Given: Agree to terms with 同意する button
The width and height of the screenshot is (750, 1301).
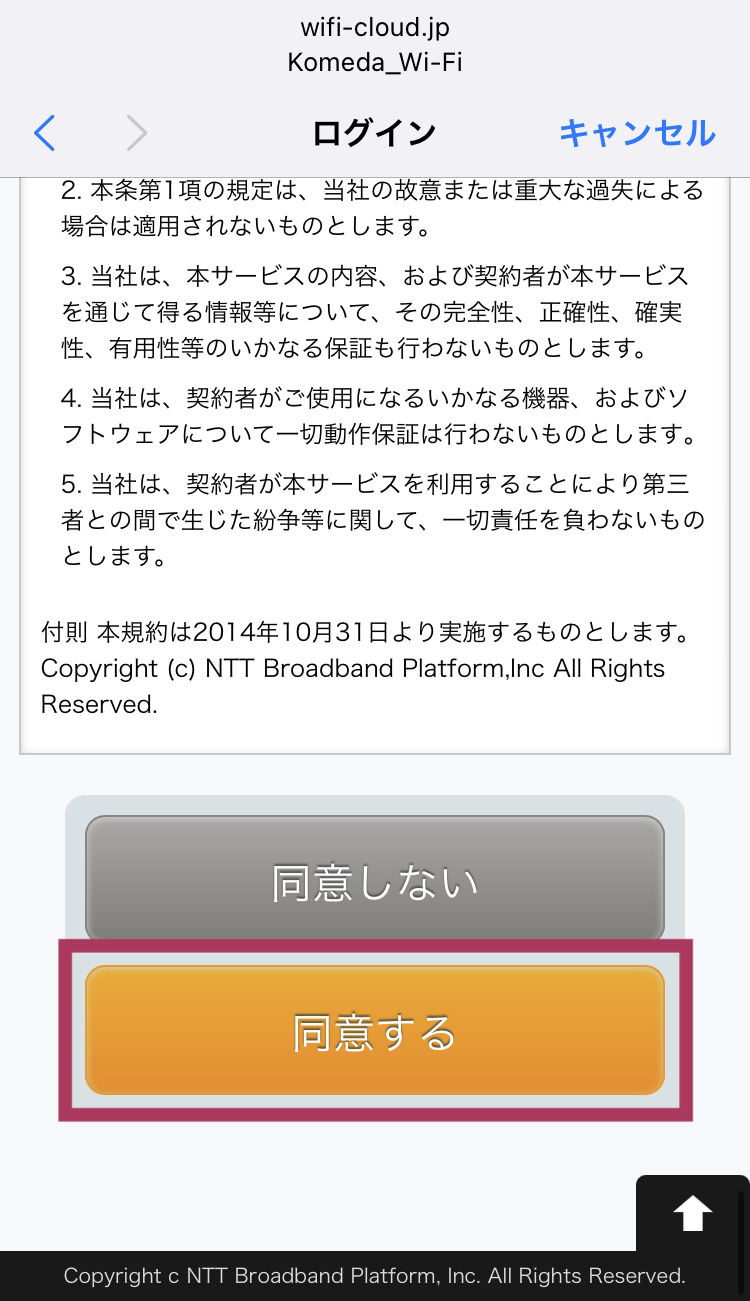Looking at the screenshot, I should click(x=375, y=1031).
